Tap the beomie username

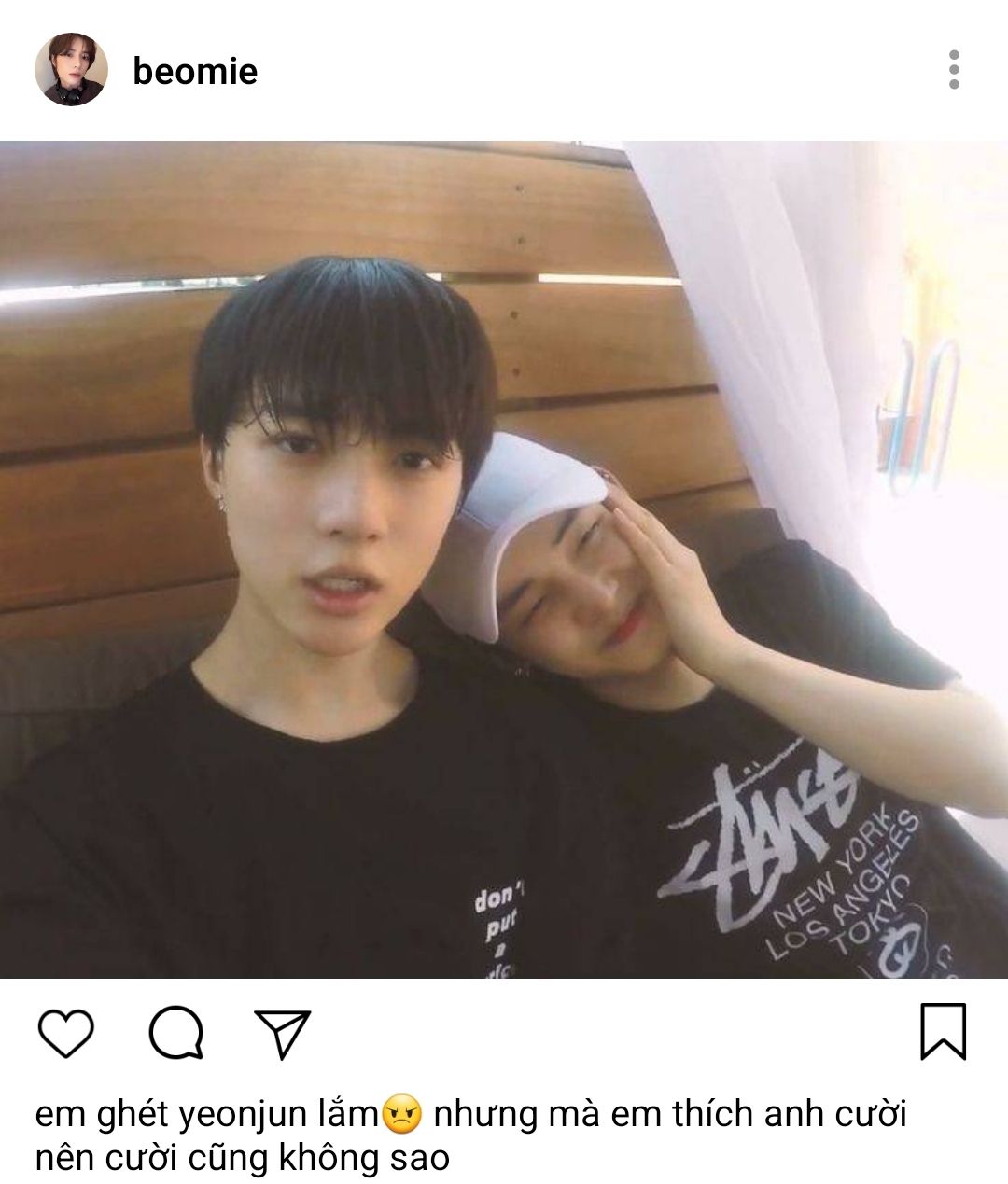click(x=194, y=71)
